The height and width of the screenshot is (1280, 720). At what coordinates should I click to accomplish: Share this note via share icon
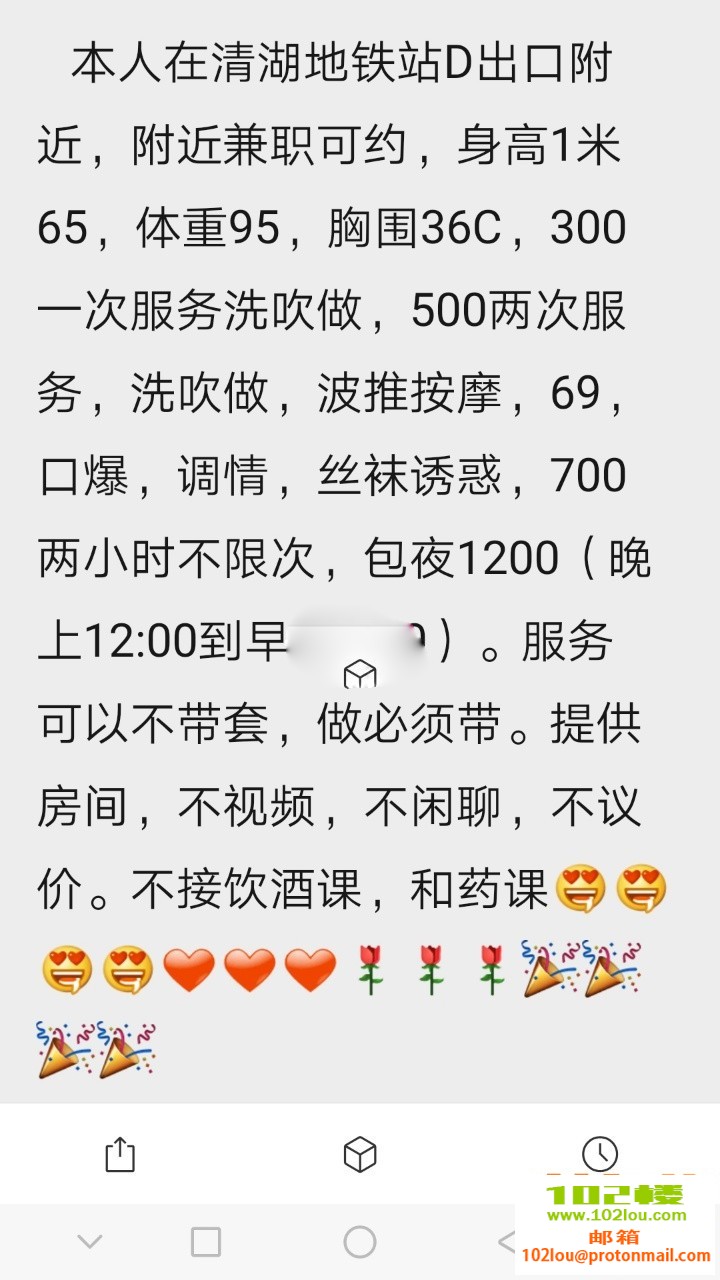click(x=120, y=1154)
